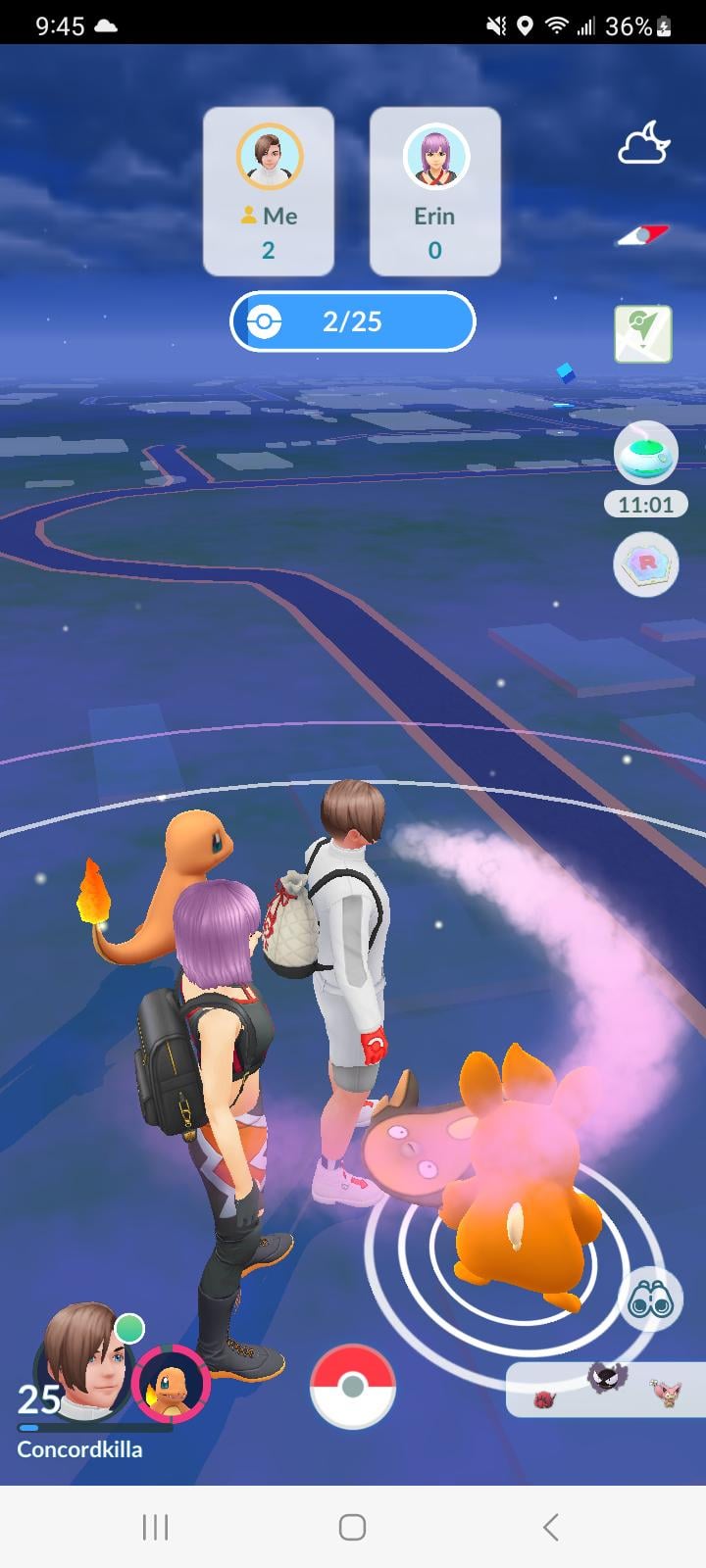Viewport: 706px width, 1568px height.
Task: Open the party challenge progress 2/25
Action: [x=352, y=321]
